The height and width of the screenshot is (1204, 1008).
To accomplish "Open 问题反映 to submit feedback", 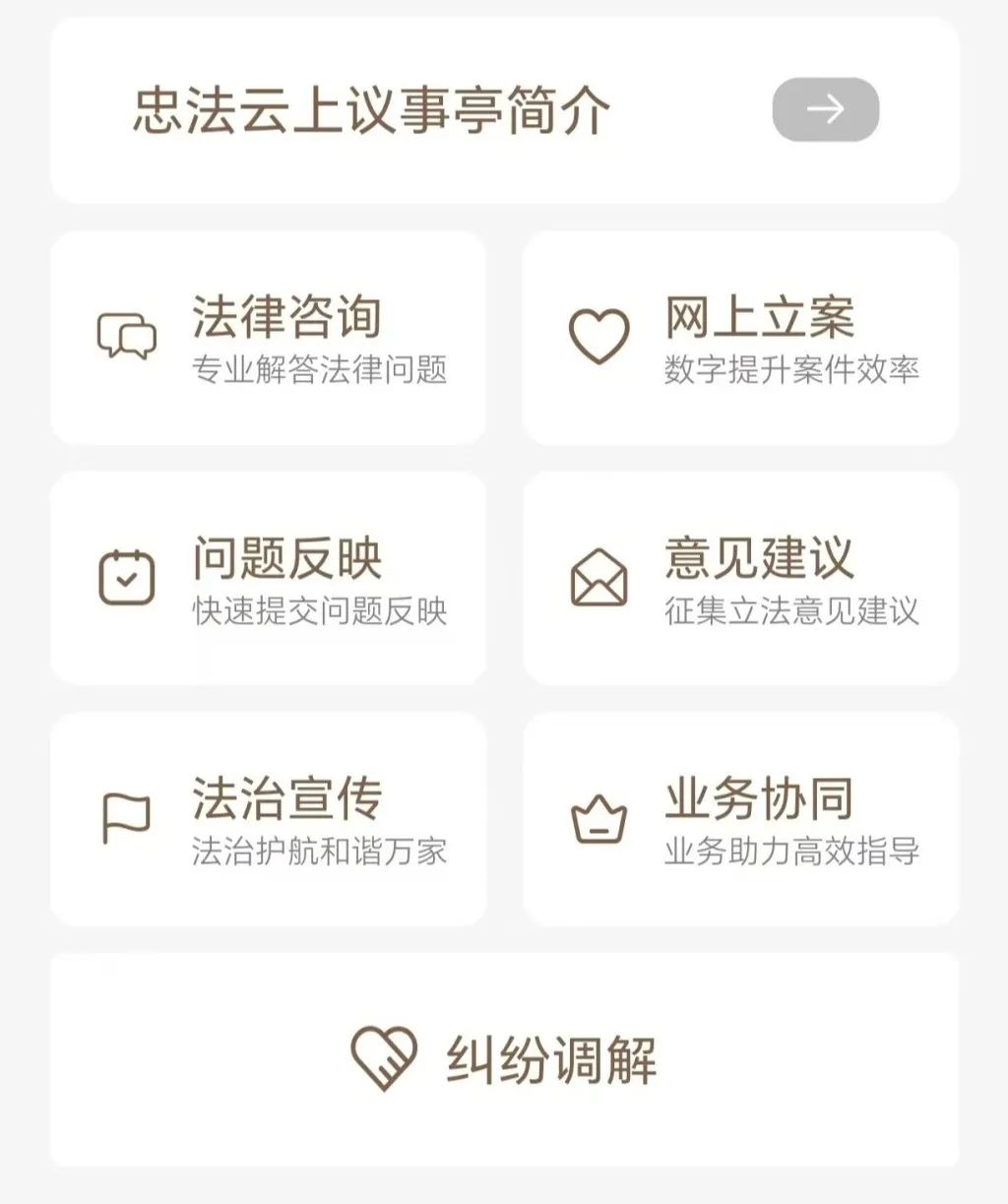I will (x=268, y=579).
